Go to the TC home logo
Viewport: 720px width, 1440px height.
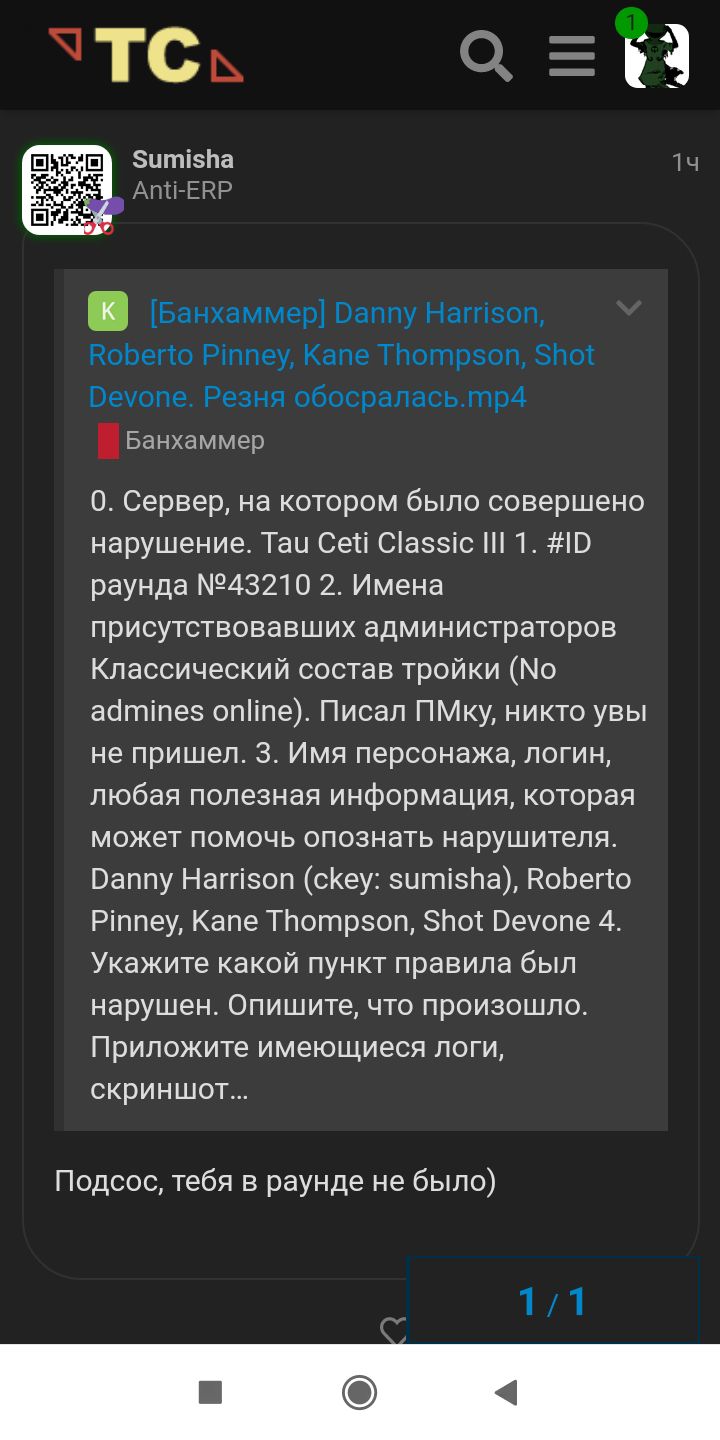(147, 55)
